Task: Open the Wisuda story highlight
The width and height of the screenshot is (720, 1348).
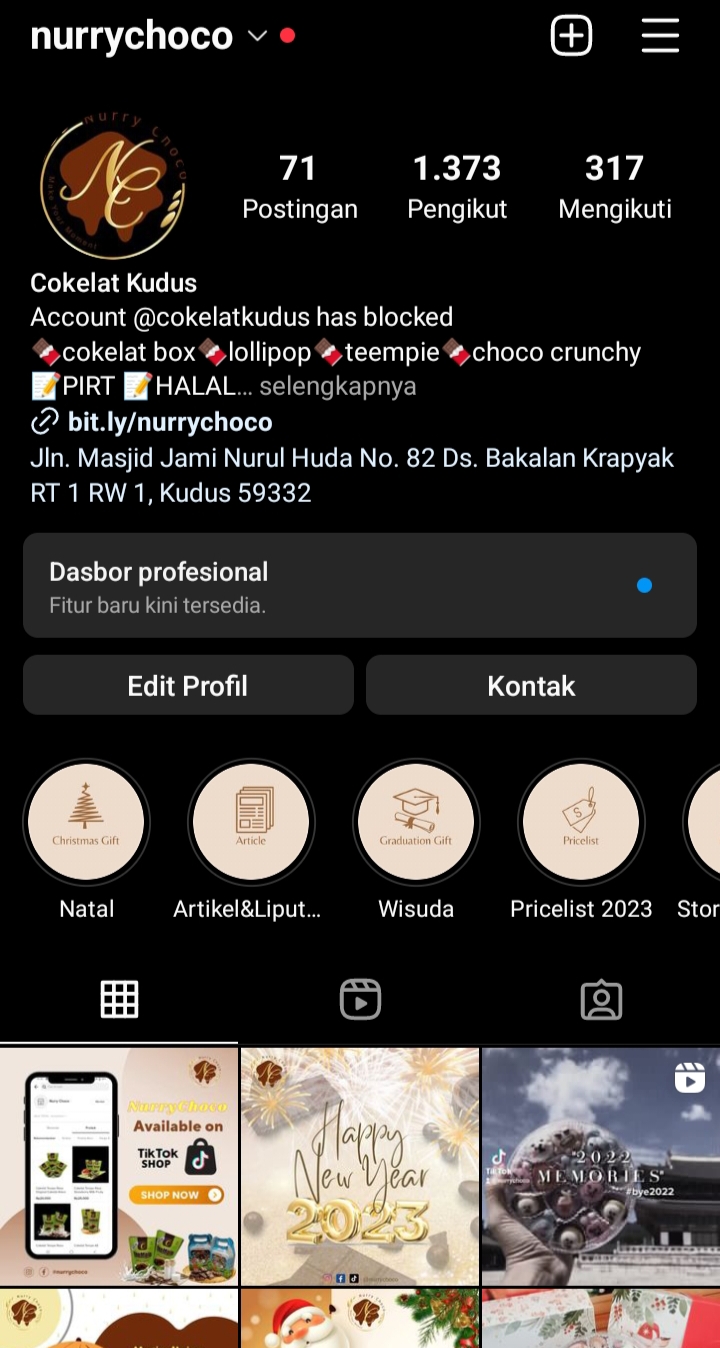Action: [416, 823]
